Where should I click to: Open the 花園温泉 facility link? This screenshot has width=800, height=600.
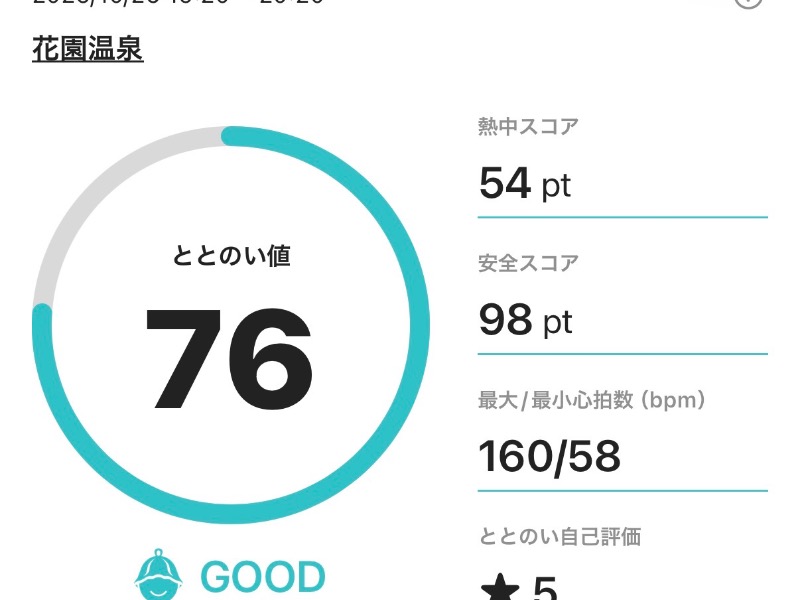[x=88, y=50]
